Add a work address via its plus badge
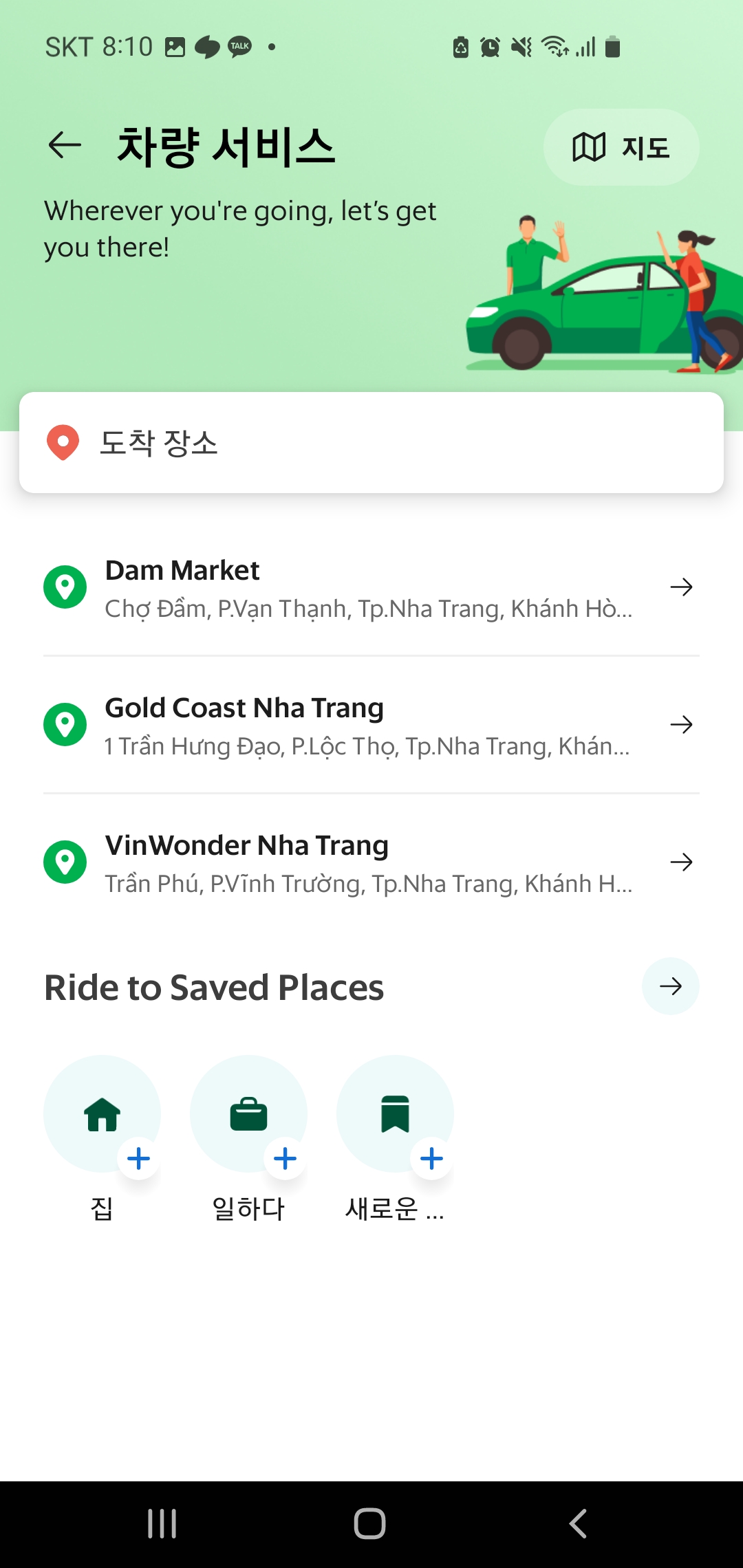Viewport: 743px width, 1568px height. point(284,1159)
